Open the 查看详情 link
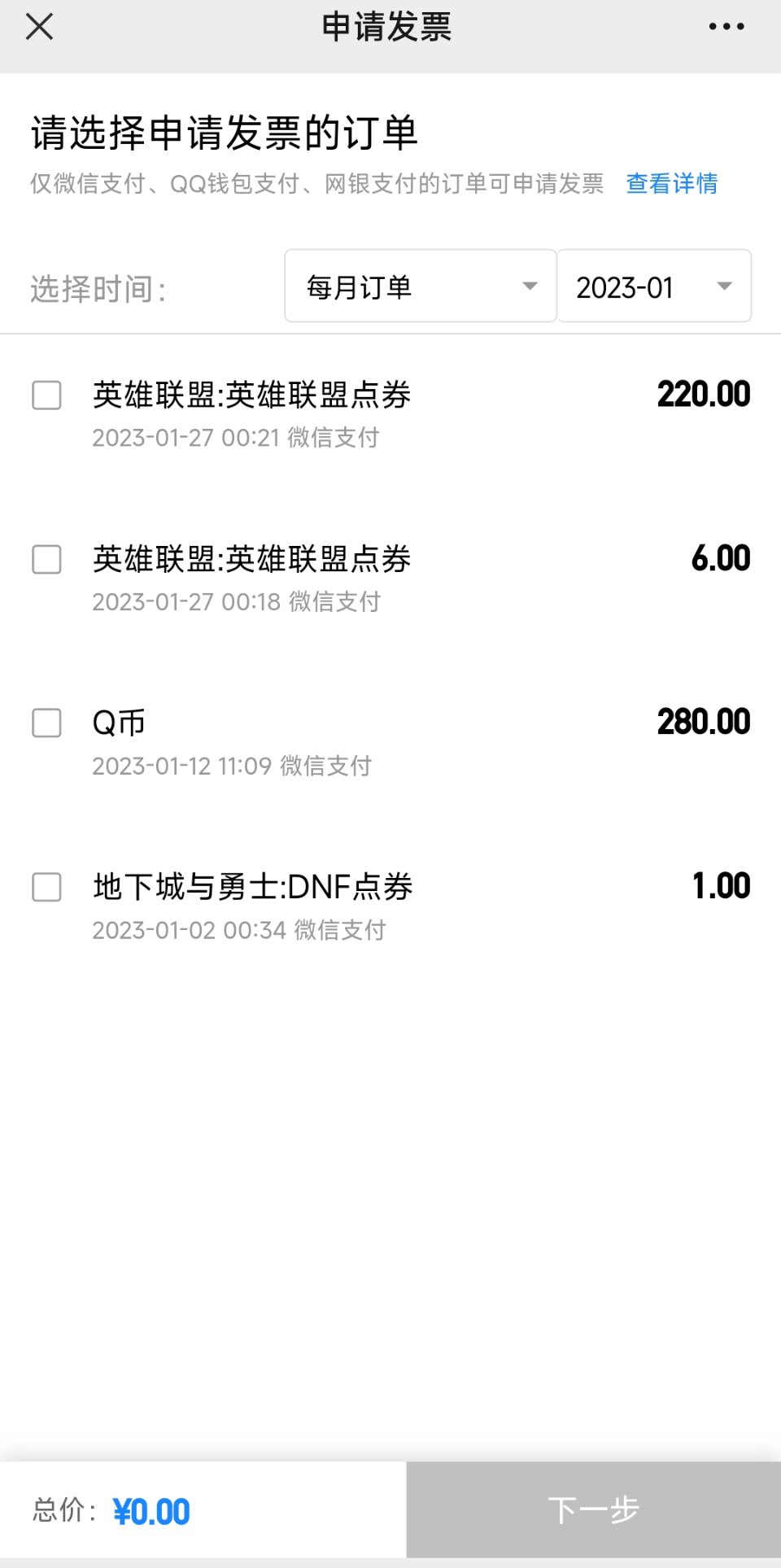Screen dimensions: 781x1568 tap(672, 184)
